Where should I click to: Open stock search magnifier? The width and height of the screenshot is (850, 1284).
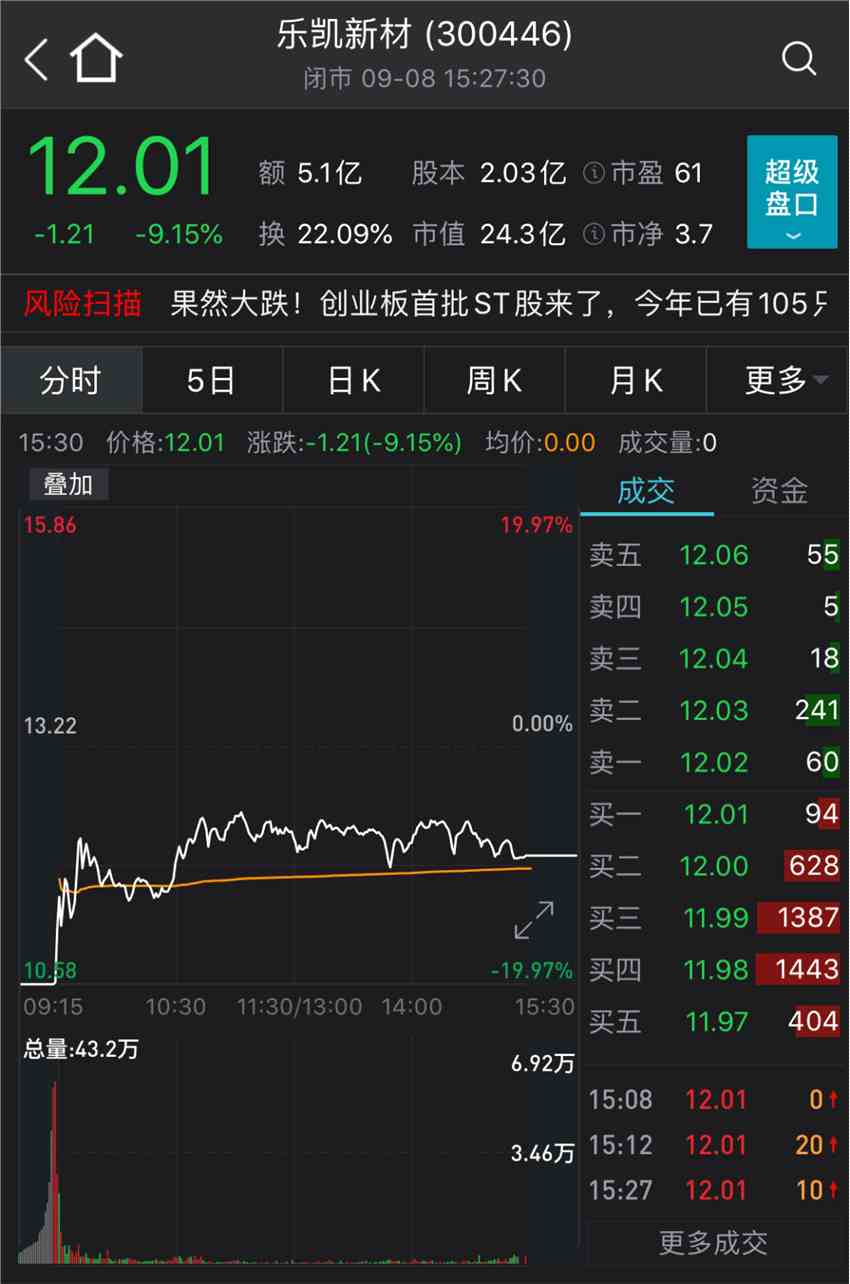[798, 59]
